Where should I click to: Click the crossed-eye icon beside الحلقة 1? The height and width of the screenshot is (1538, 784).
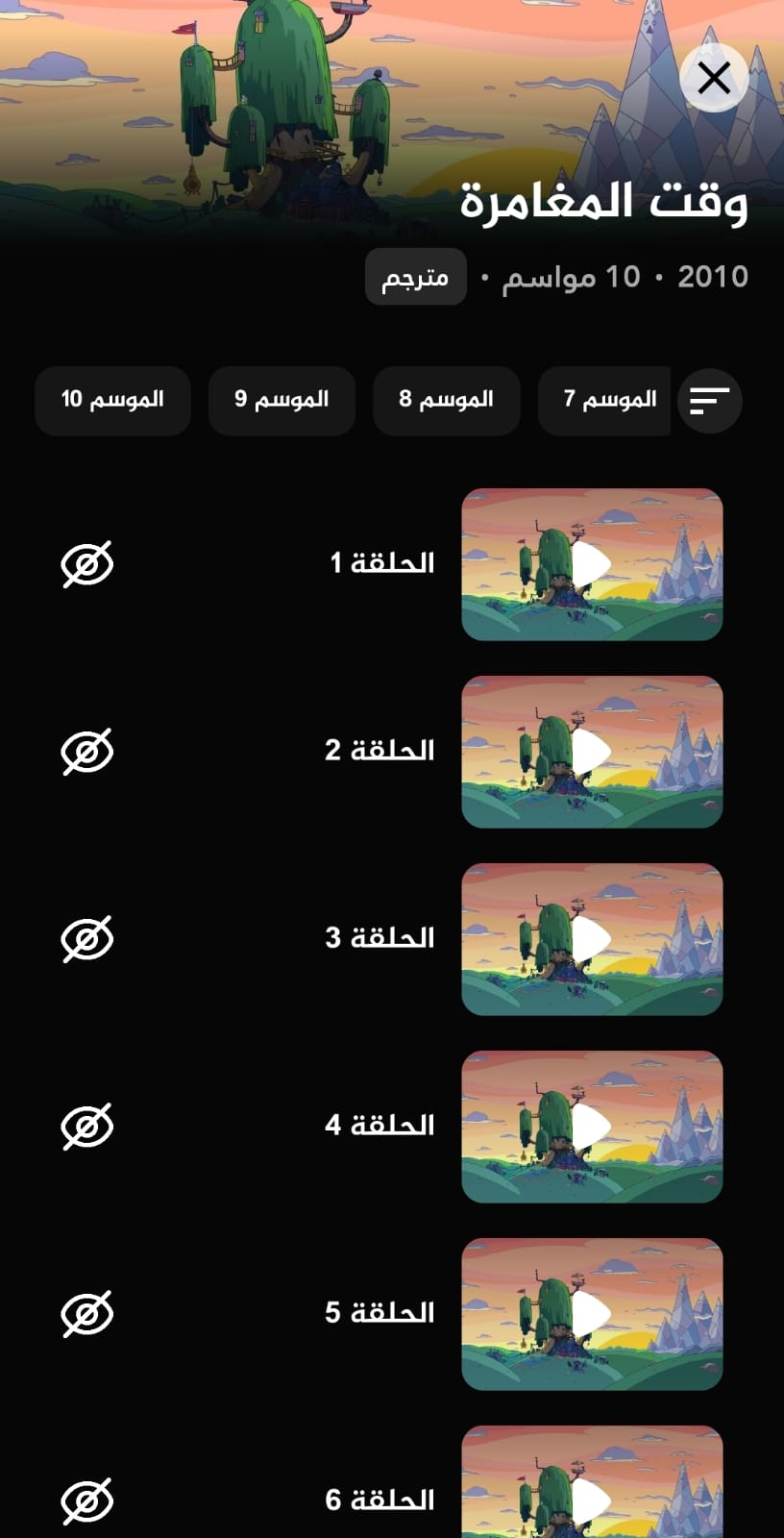coord(86,563)
